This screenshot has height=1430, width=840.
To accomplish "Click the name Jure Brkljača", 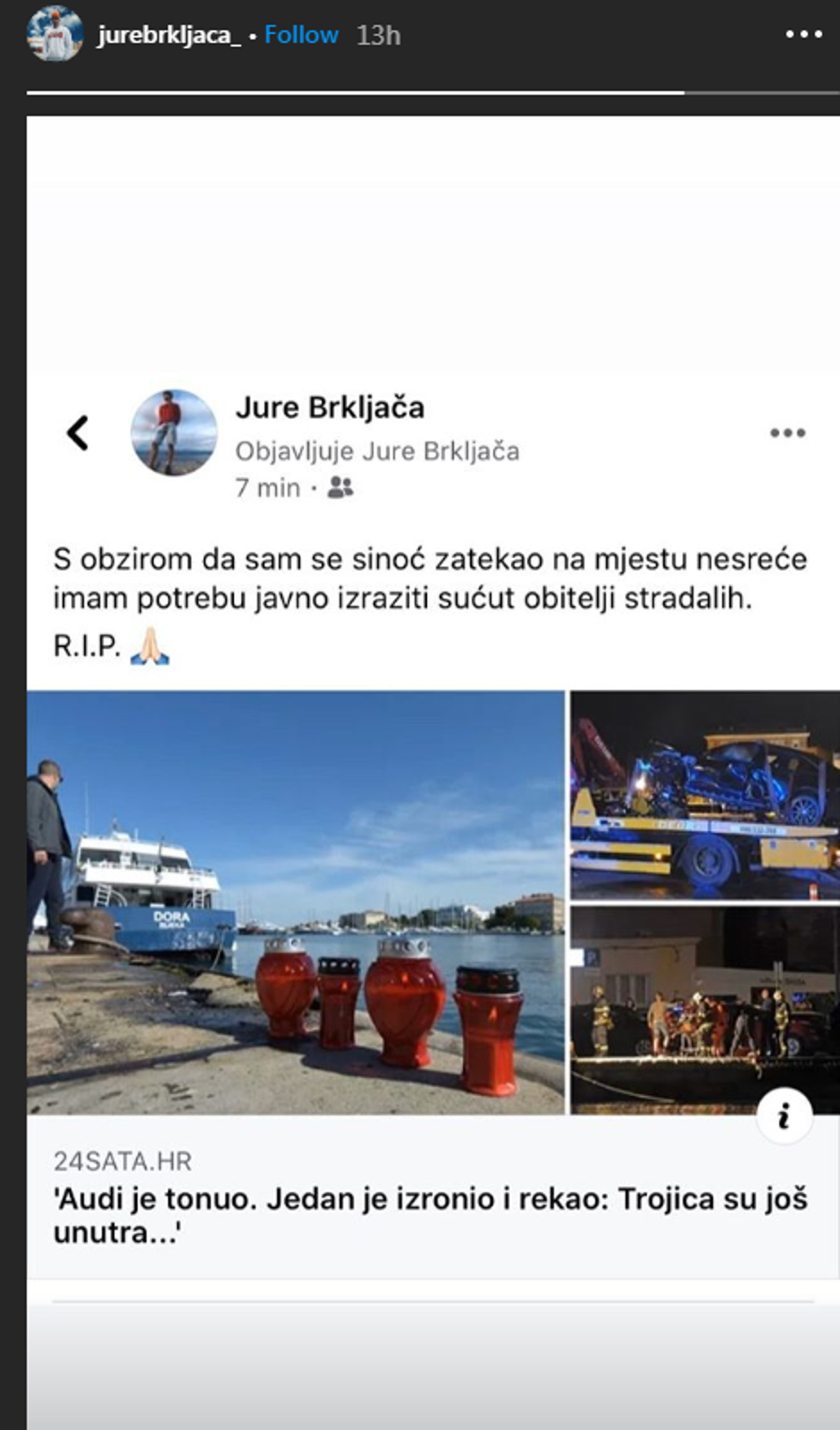I will (x=330, y=408).
